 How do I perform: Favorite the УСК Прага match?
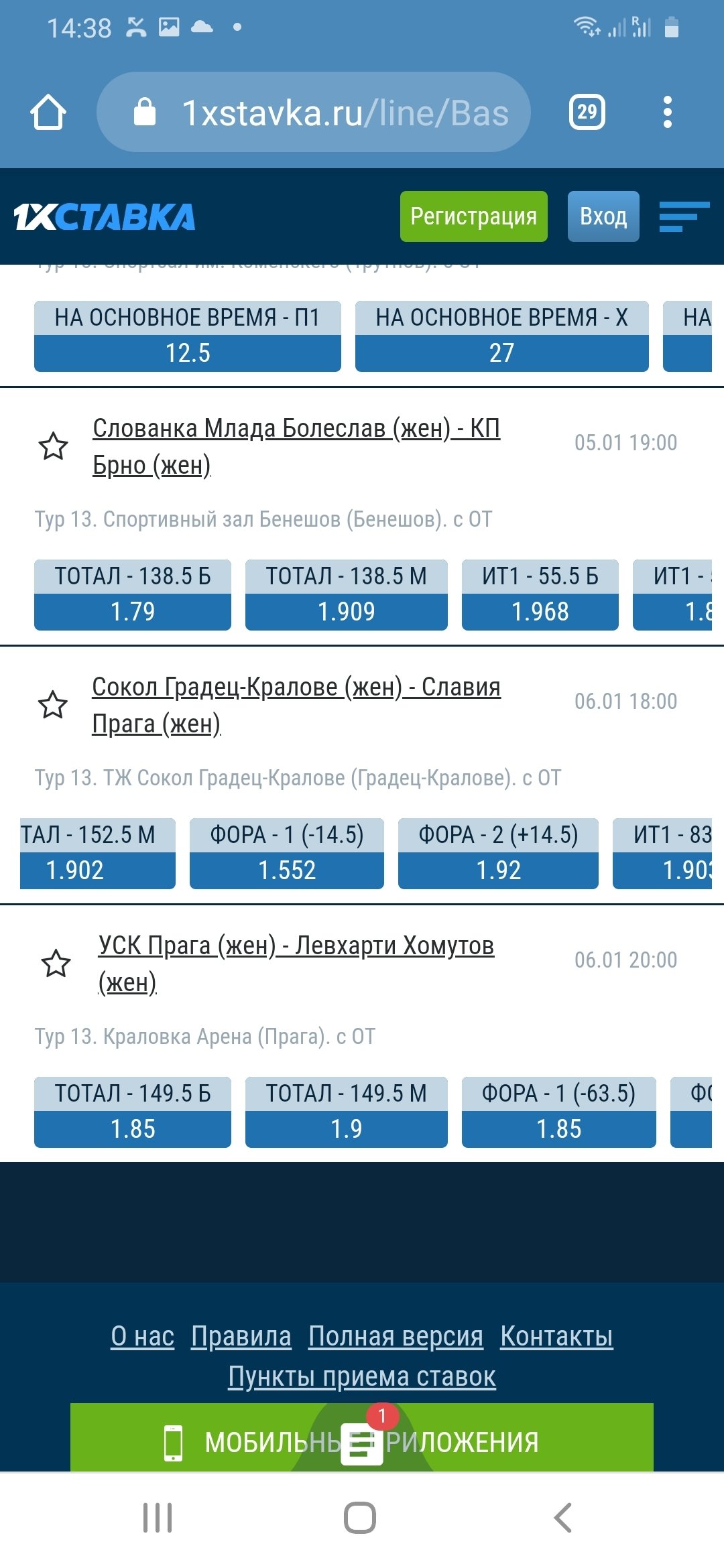coord(56,964)
